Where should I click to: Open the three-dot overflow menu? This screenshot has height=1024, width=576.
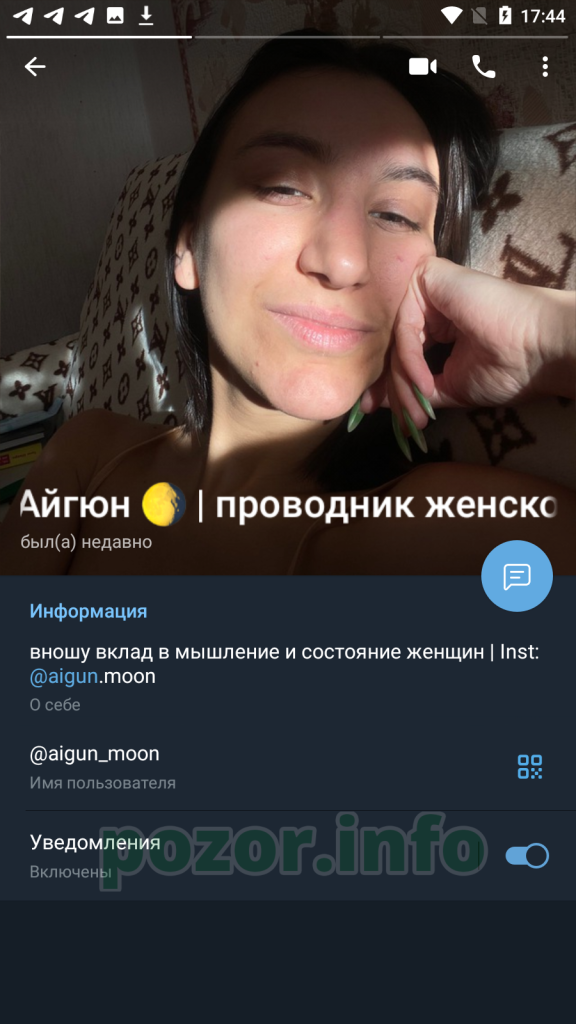[x=545, y=67]
